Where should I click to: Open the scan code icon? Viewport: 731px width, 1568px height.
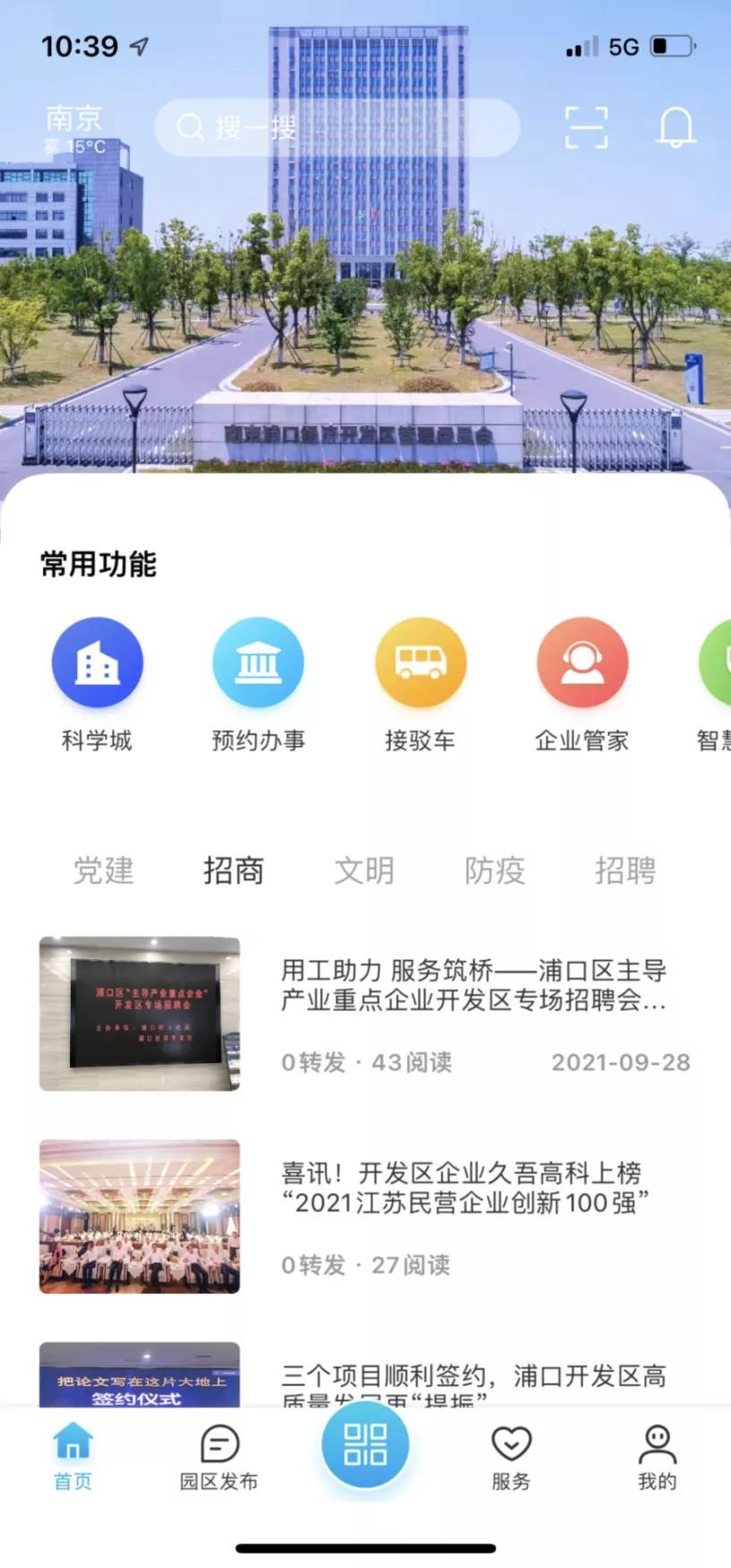586,127
